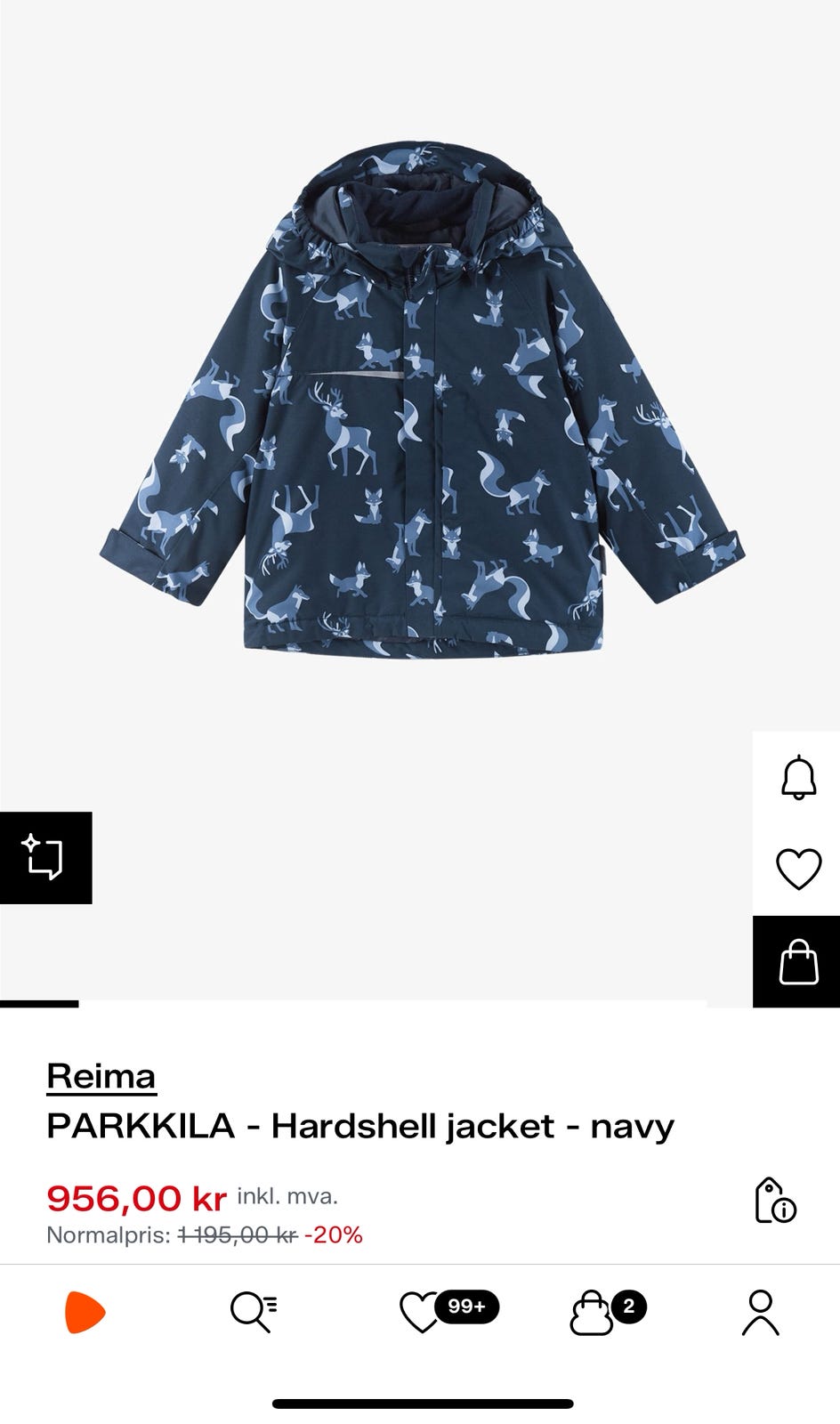Image resolution: width=840 pixels, height=1424 pixels.
Task: Open the shopping bag tab
Action: (591, 1313)
